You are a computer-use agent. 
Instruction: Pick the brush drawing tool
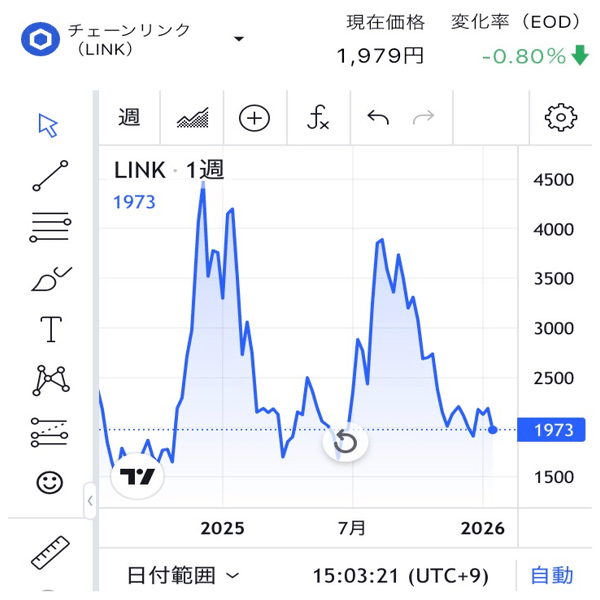48,279
